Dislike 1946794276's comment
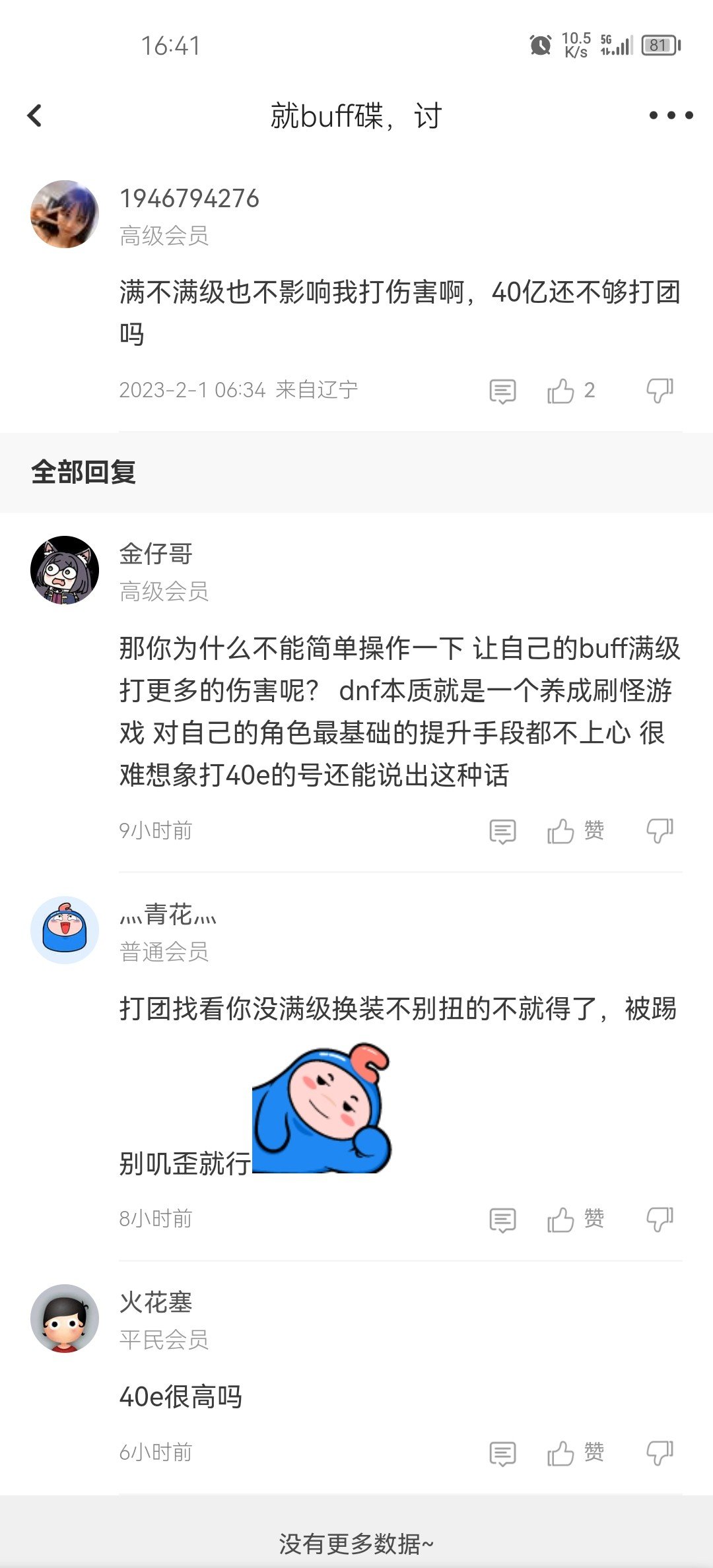This screenshot has width=713, height=1568. point(660,391)
